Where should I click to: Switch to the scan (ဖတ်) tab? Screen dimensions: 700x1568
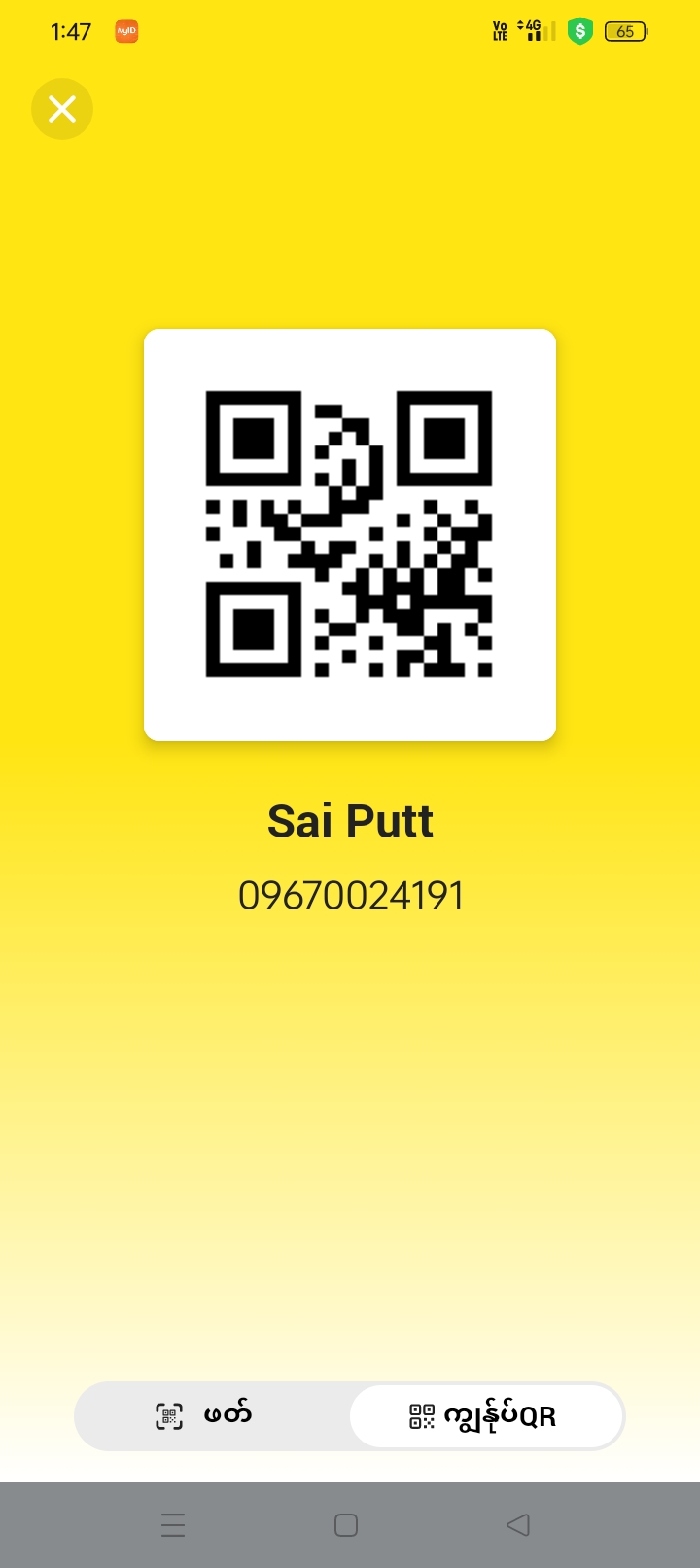click(x=211, y=1416)
